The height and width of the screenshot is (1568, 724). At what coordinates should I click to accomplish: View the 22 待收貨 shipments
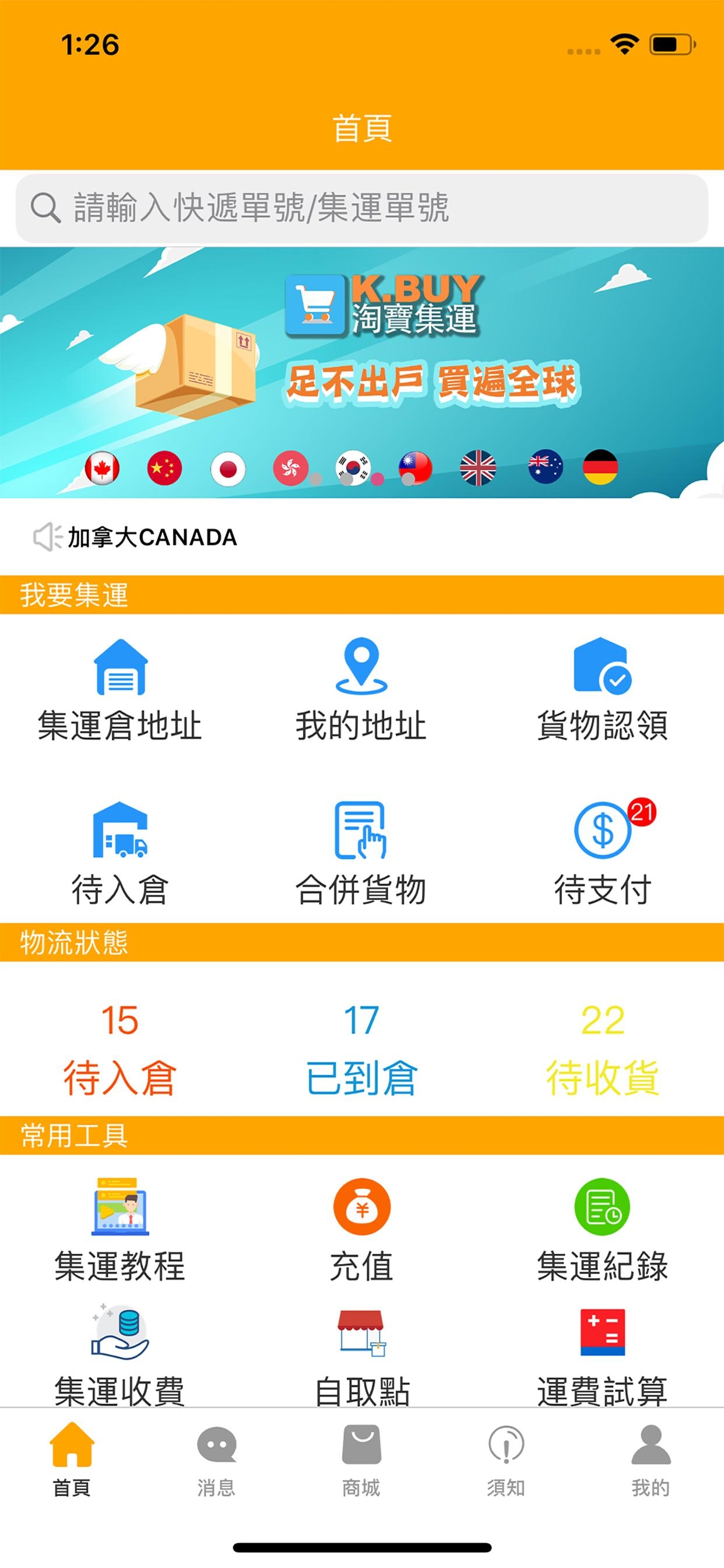tap(602, 1049)
